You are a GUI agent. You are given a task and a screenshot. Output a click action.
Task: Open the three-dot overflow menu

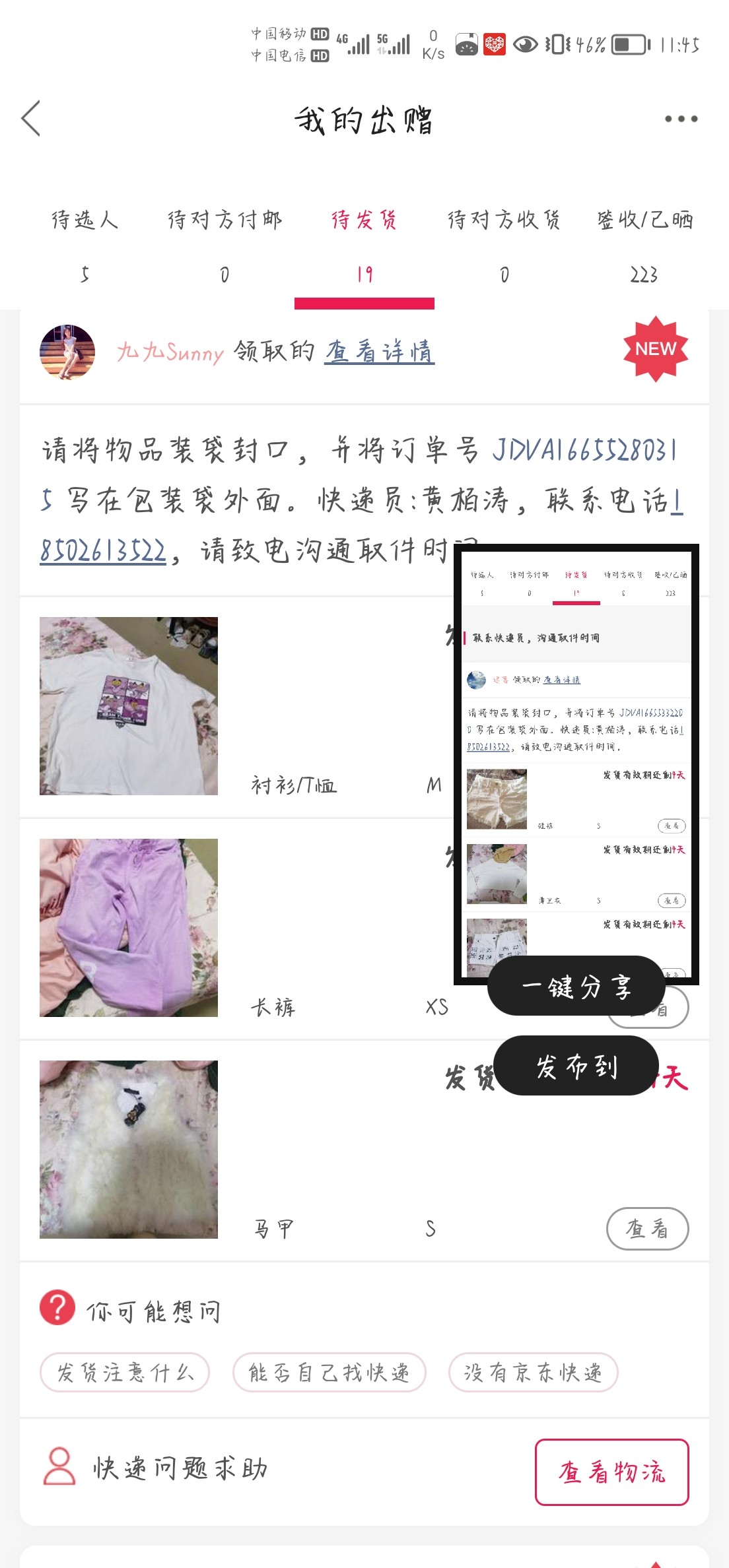pyautogui.click(x=681, y=119)
